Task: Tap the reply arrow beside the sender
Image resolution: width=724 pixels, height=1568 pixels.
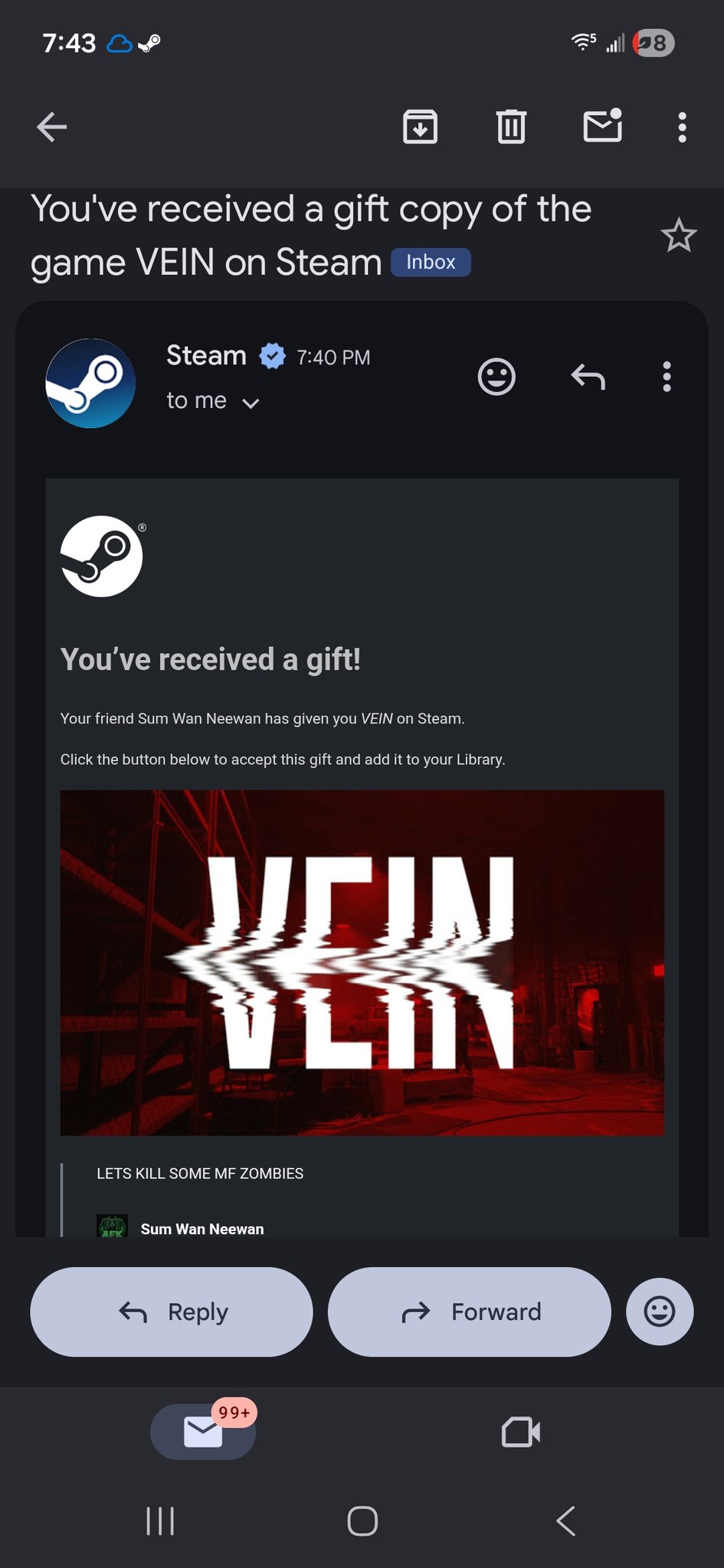Action: pyautogui.click(x=588, y=377)
